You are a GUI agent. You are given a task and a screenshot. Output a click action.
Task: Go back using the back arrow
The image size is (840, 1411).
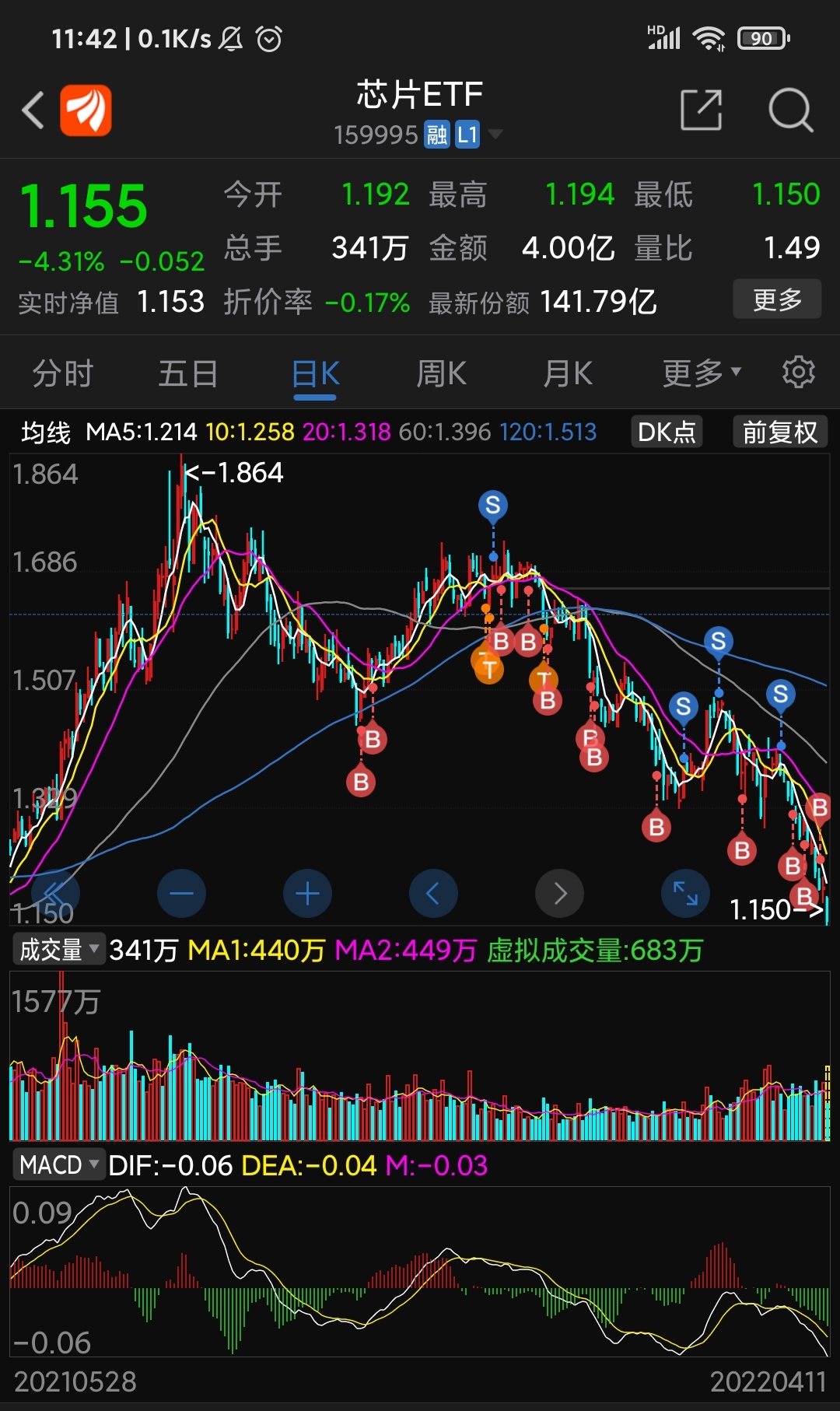click(33, 110)
